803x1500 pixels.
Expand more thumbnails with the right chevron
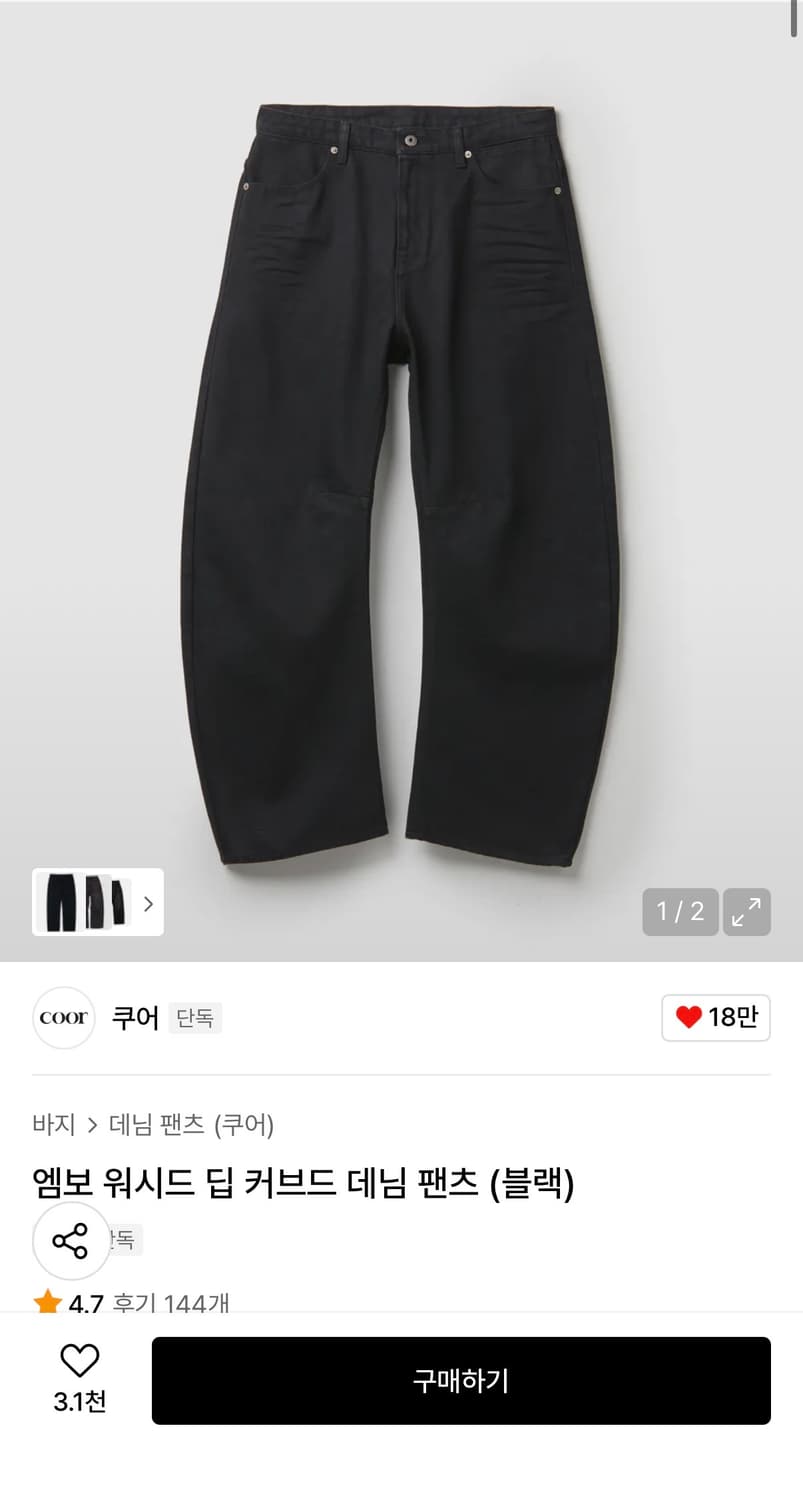[x=148, y=903]
